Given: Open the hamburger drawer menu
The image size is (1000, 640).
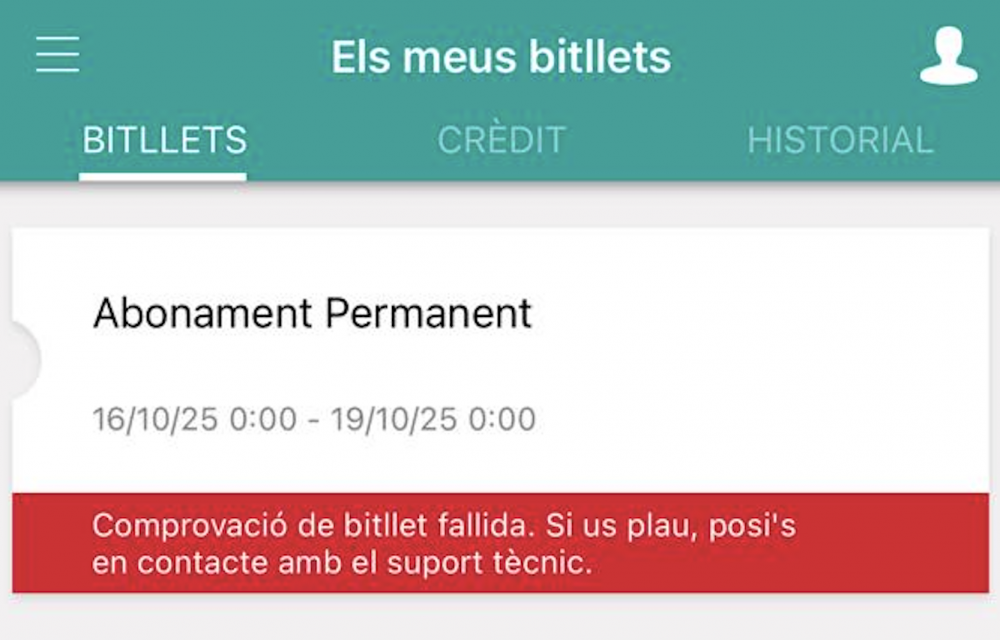Looking at the screenshot, I should pos(58,55).
